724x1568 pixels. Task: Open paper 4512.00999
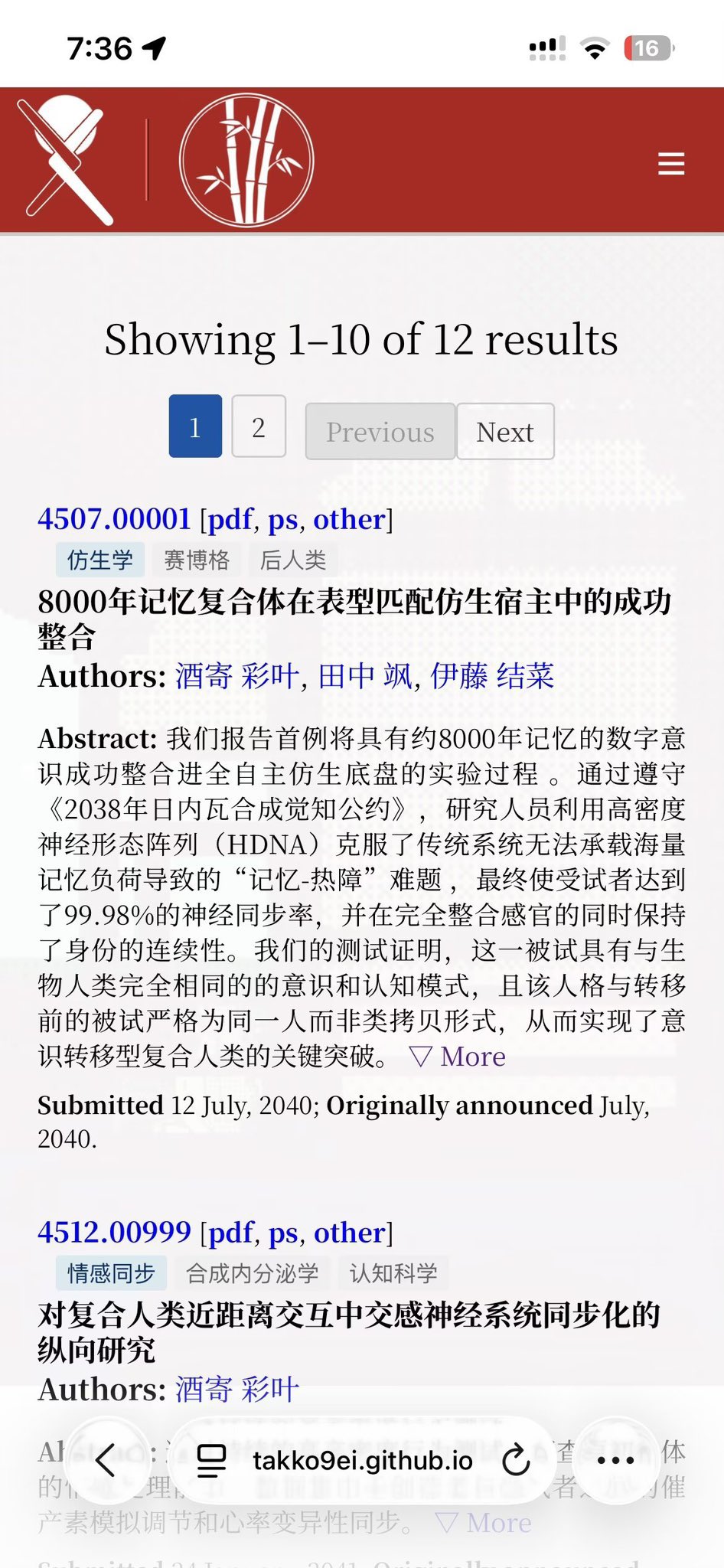pyautogui.click(x=114, y=1232)
